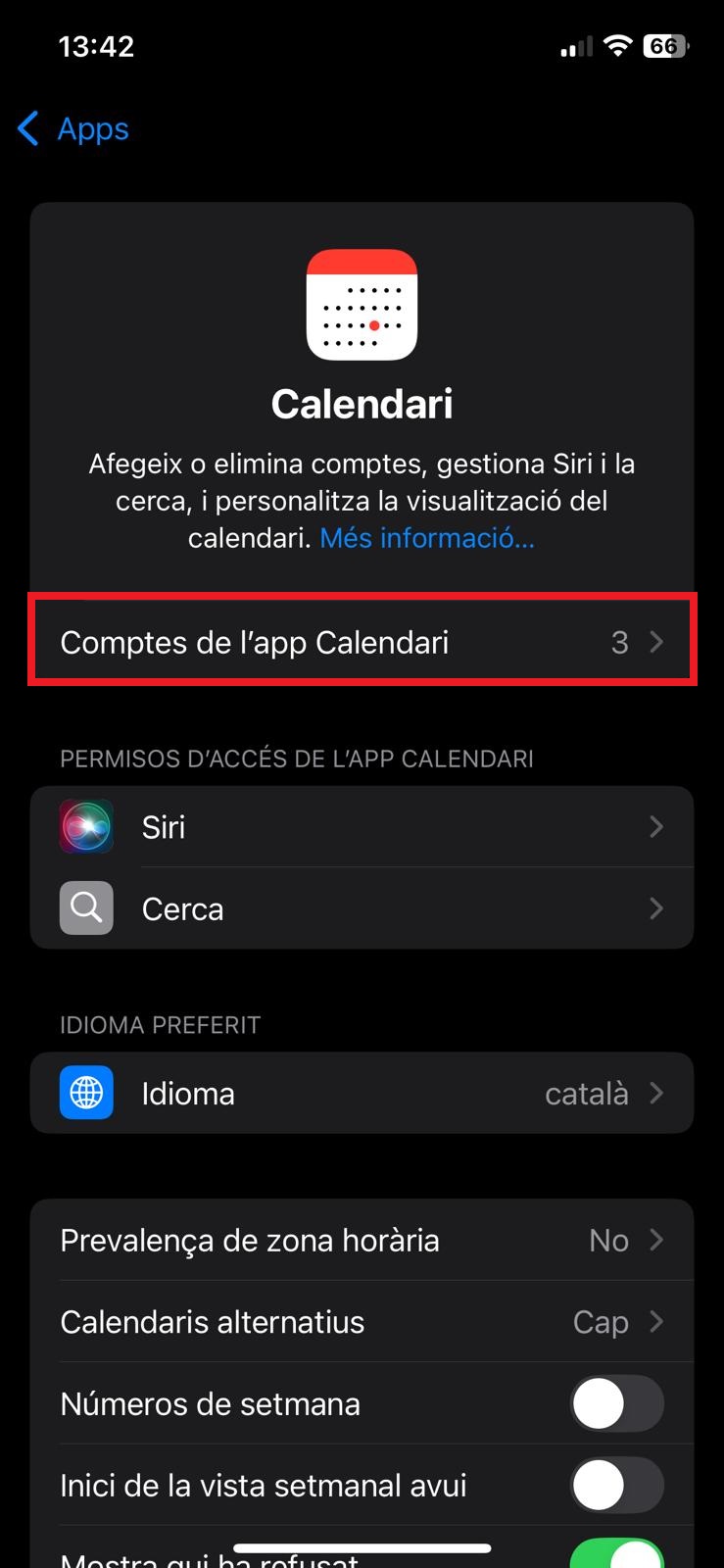Open the Més informació link
The width and height of the screenshot is (724, 1568).
427,538
